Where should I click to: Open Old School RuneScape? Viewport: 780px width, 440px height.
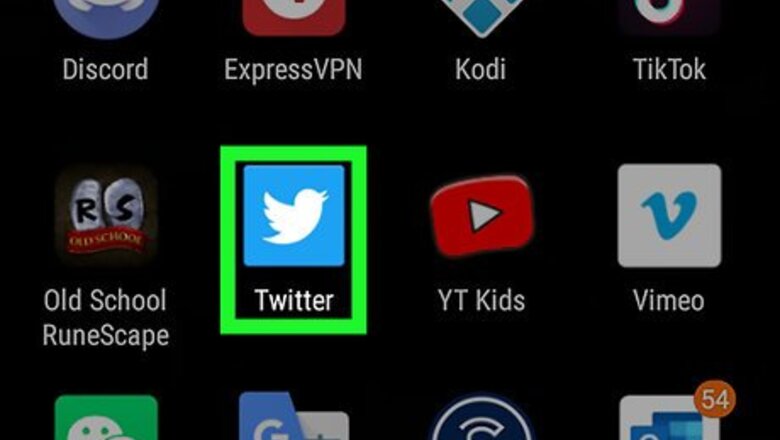coord(105,215)
